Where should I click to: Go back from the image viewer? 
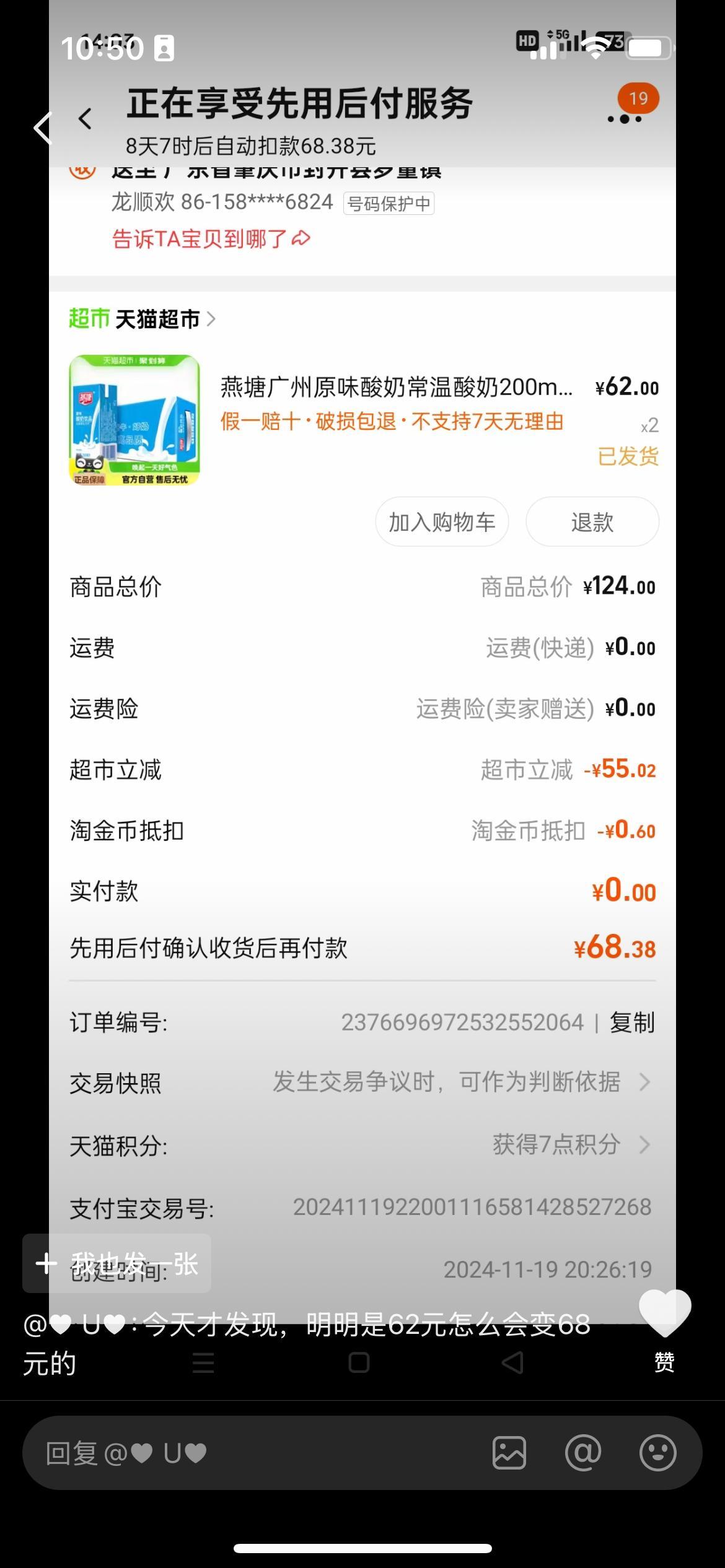pos(42,128)
